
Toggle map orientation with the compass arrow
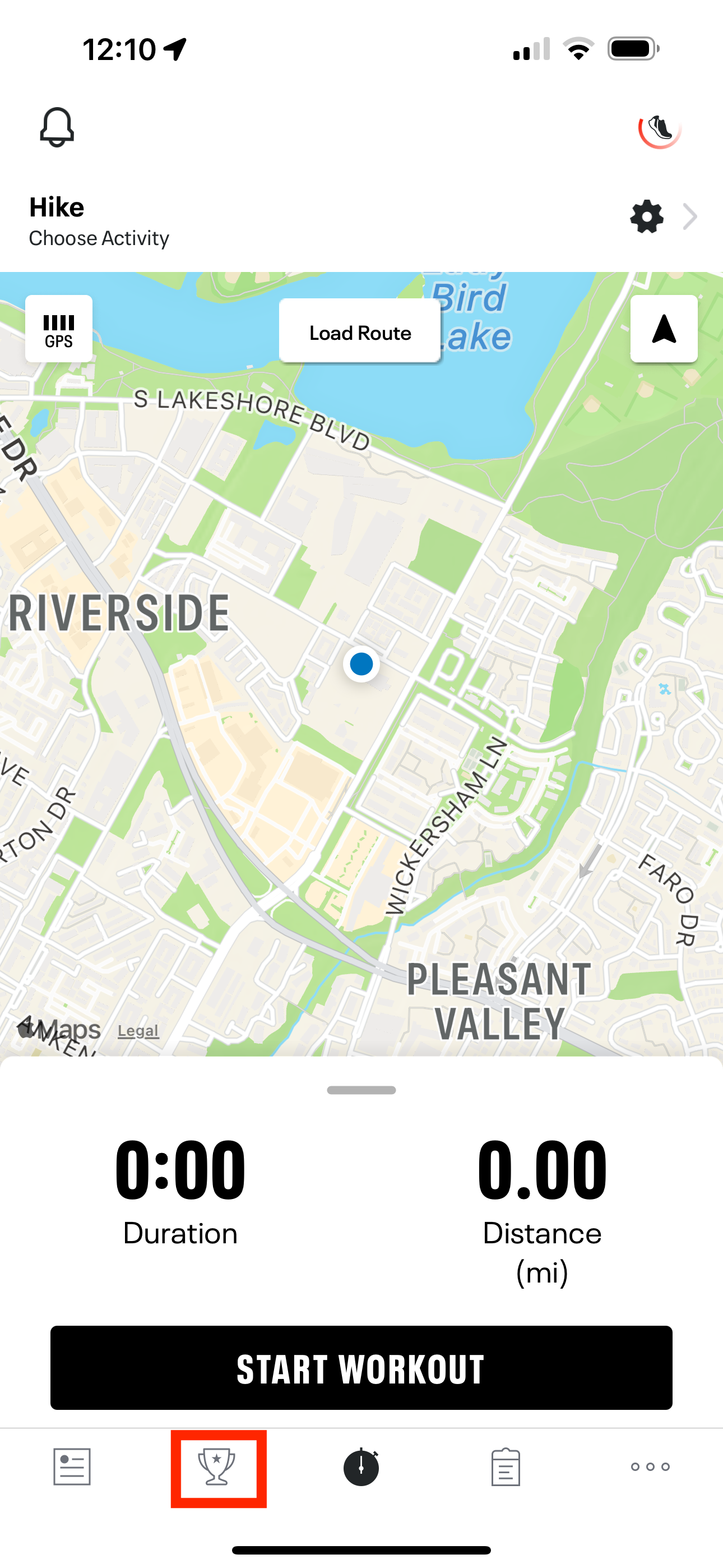click(x=664, y=329)
